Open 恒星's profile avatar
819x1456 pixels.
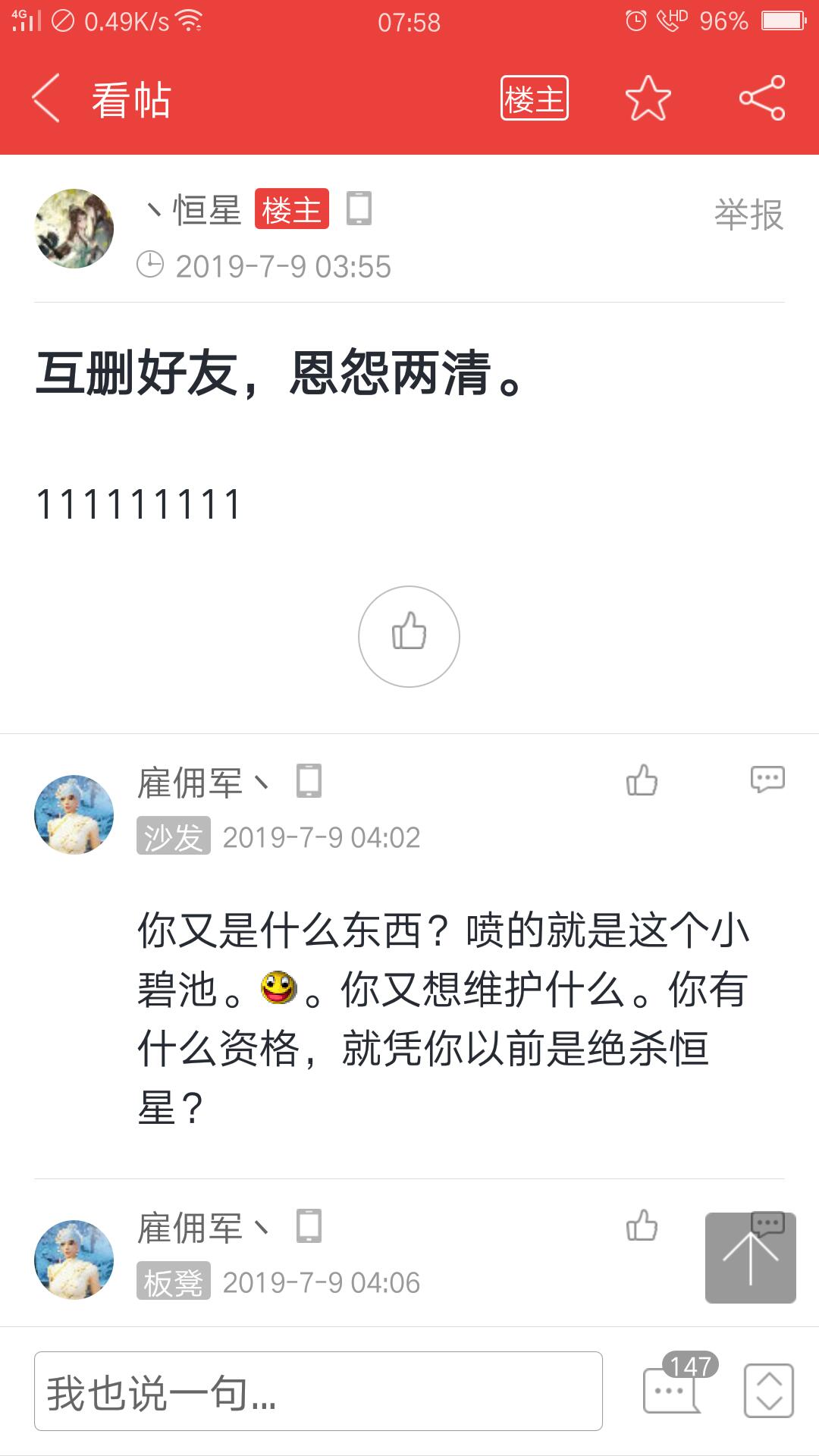coord(74,228)
